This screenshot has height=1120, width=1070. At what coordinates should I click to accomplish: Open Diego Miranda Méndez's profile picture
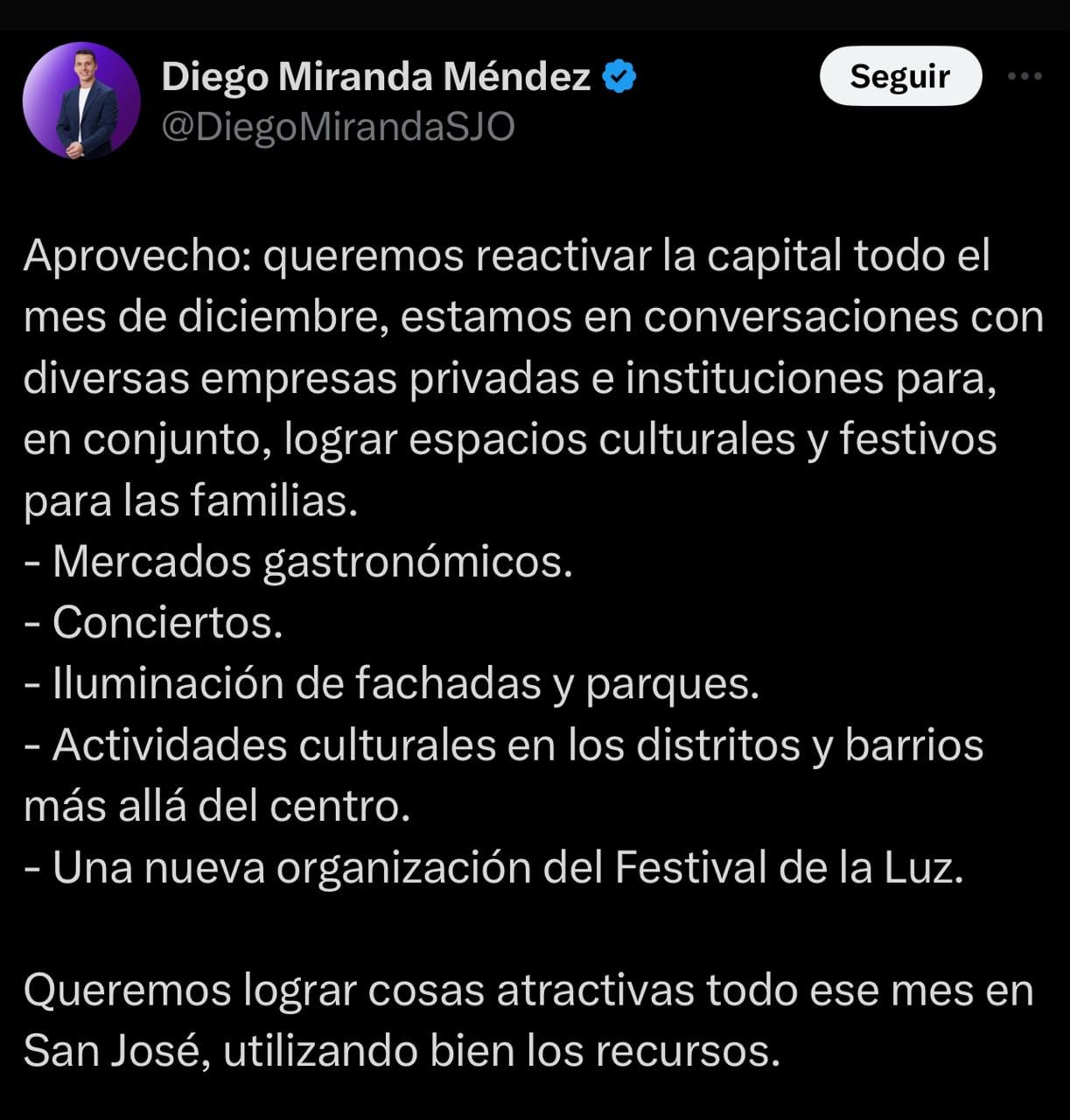(x=82, y=100)
